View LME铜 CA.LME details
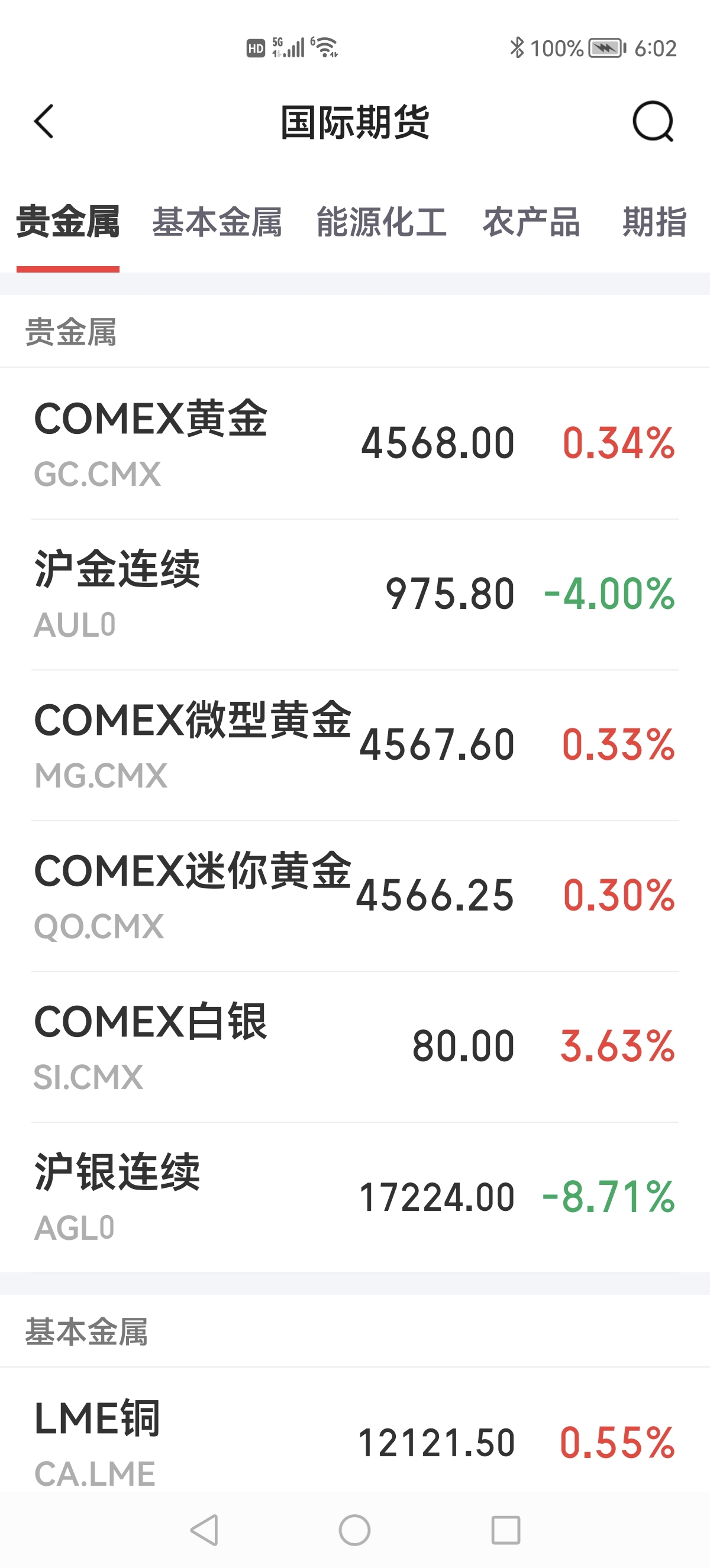 click(354, 1441)
